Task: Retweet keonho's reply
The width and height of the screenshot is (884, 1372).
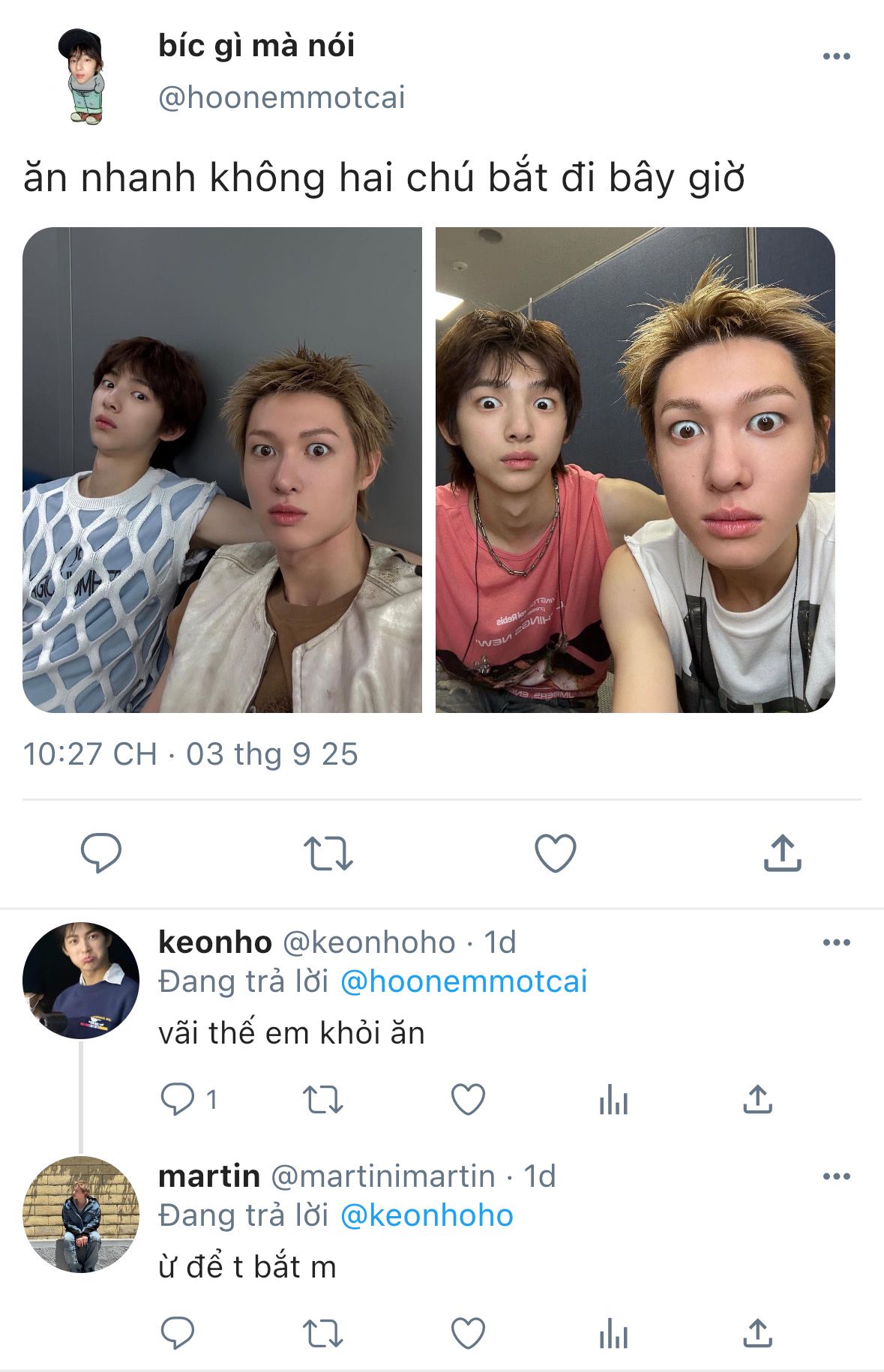Action: pos(322,1100)
